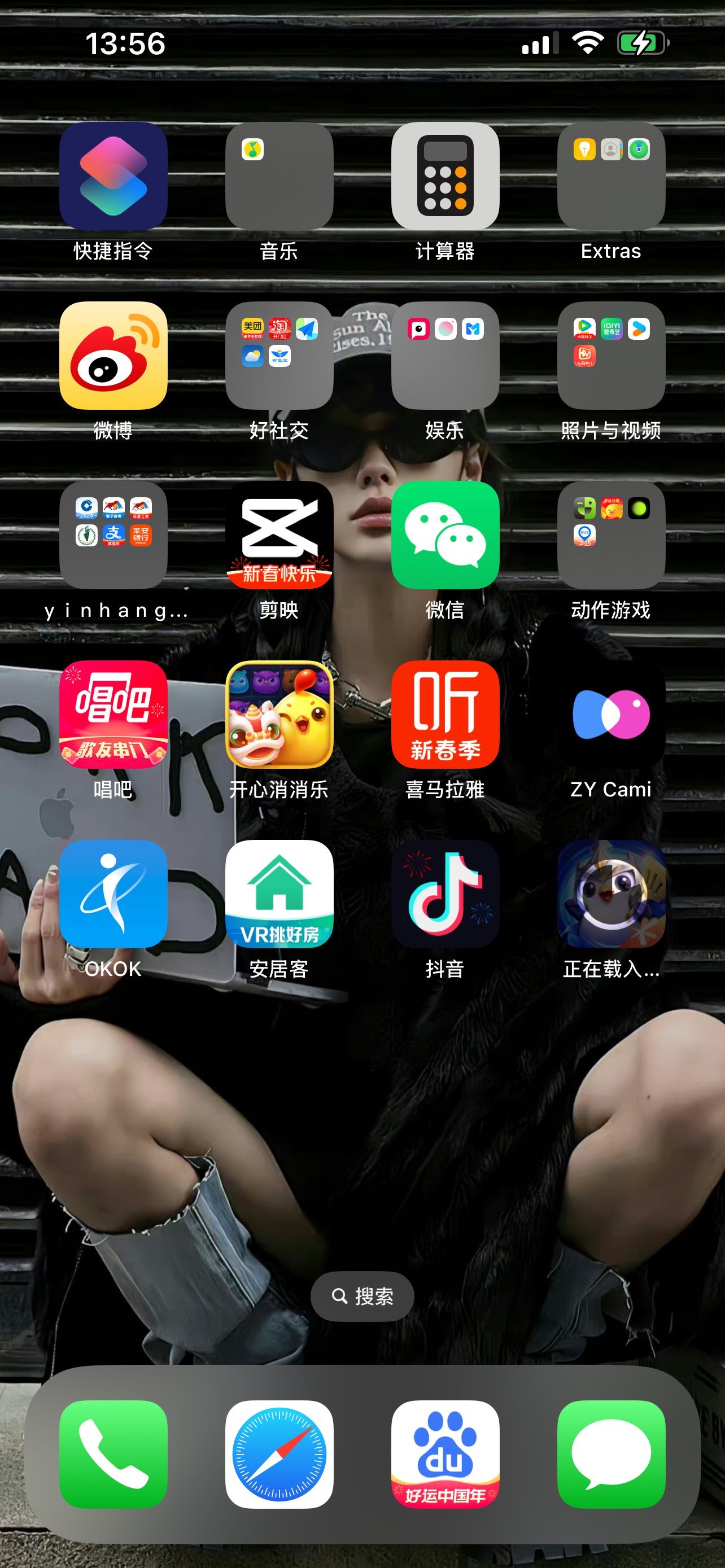Launch the 剪映 video editor
This screenshot has height=1568, width=725.
[279, 535]
